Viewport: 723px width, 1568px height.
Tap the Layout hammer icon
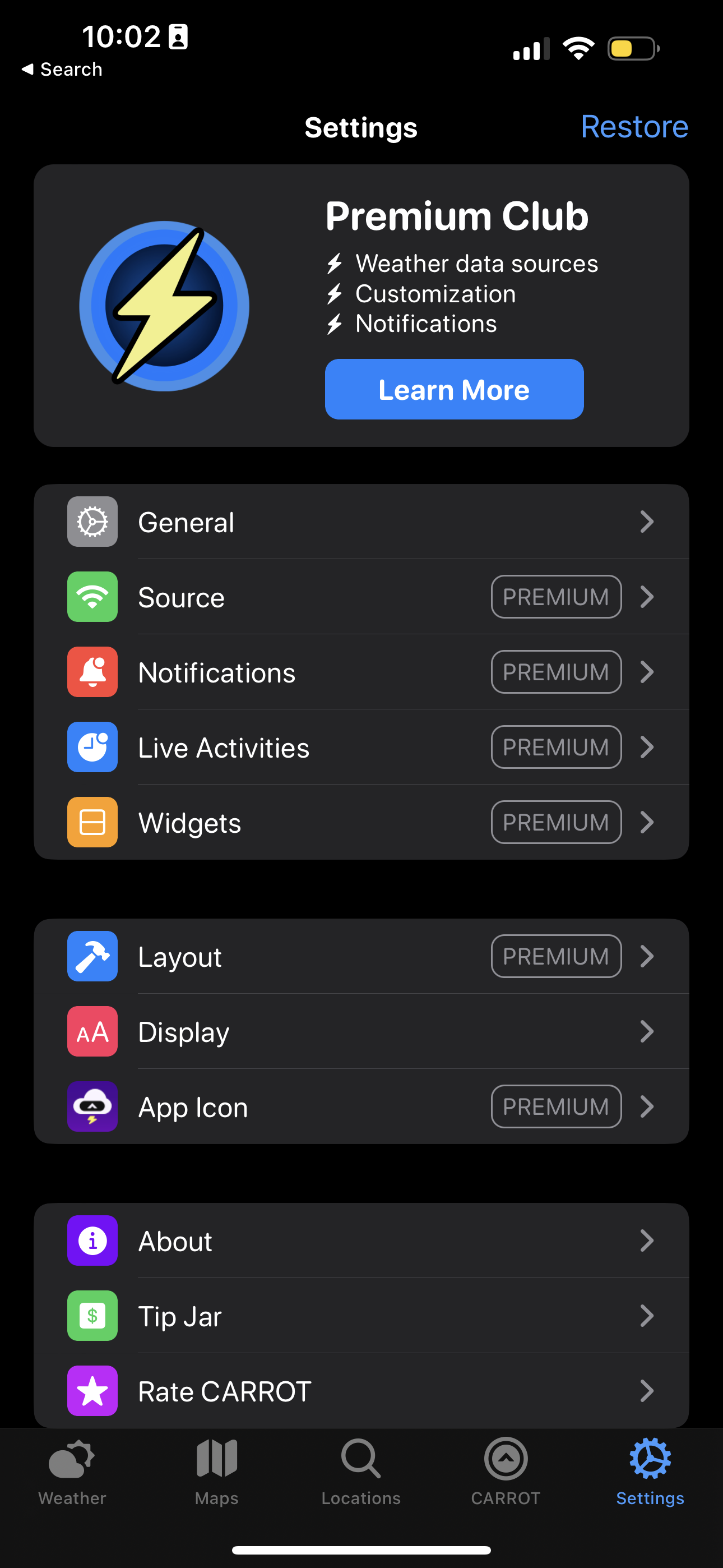point(92,956)
